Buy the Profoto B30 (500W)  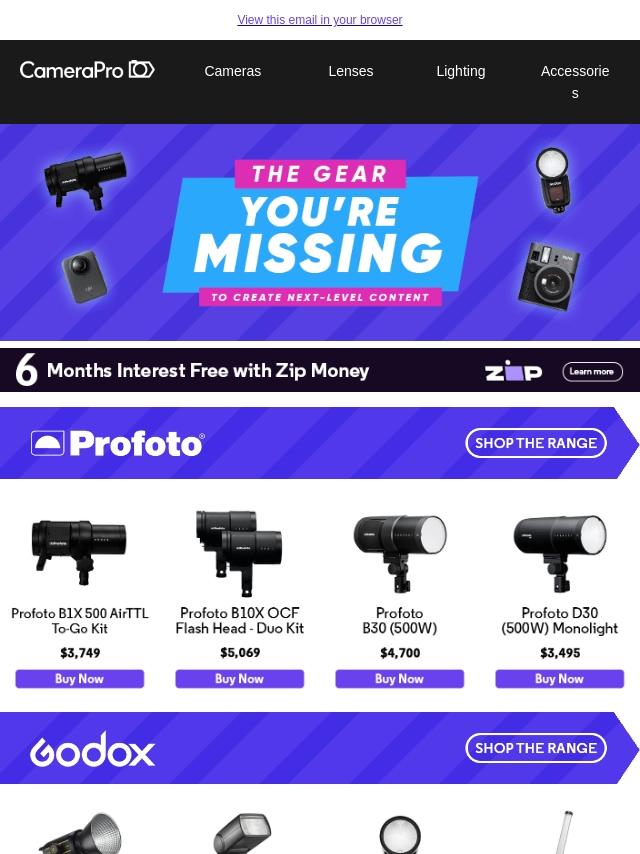[x=400, y=679]
